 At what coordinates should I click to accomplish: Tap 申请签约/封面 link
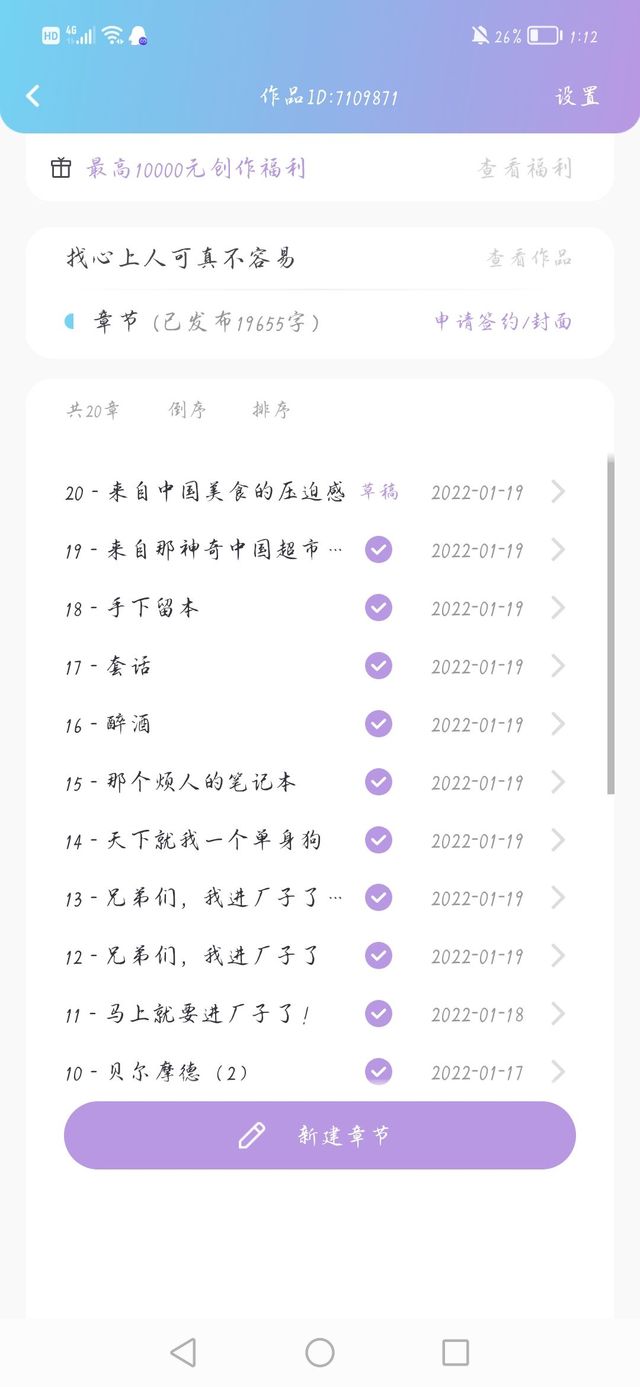pos(502,321)
